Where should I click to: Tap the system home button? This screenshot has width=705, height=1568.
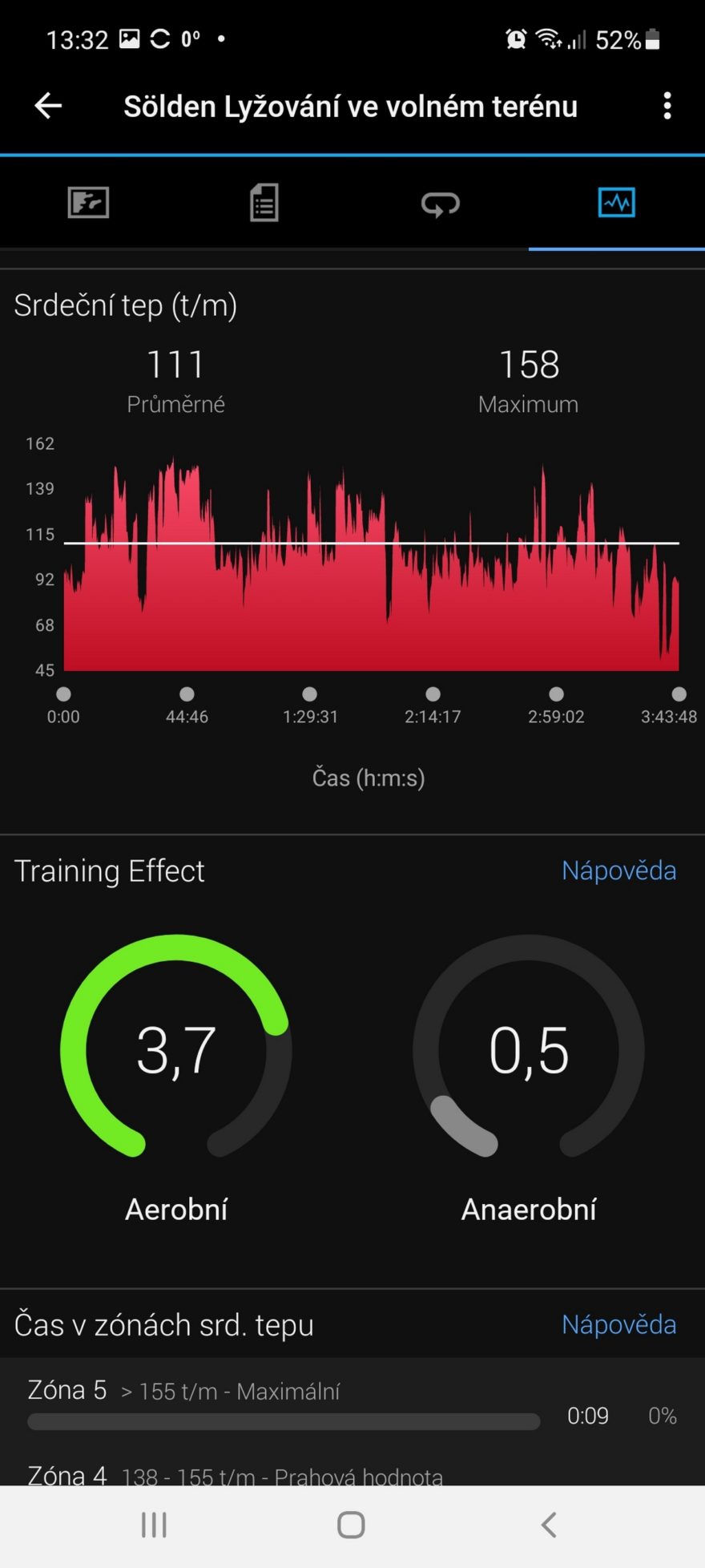351,1525
